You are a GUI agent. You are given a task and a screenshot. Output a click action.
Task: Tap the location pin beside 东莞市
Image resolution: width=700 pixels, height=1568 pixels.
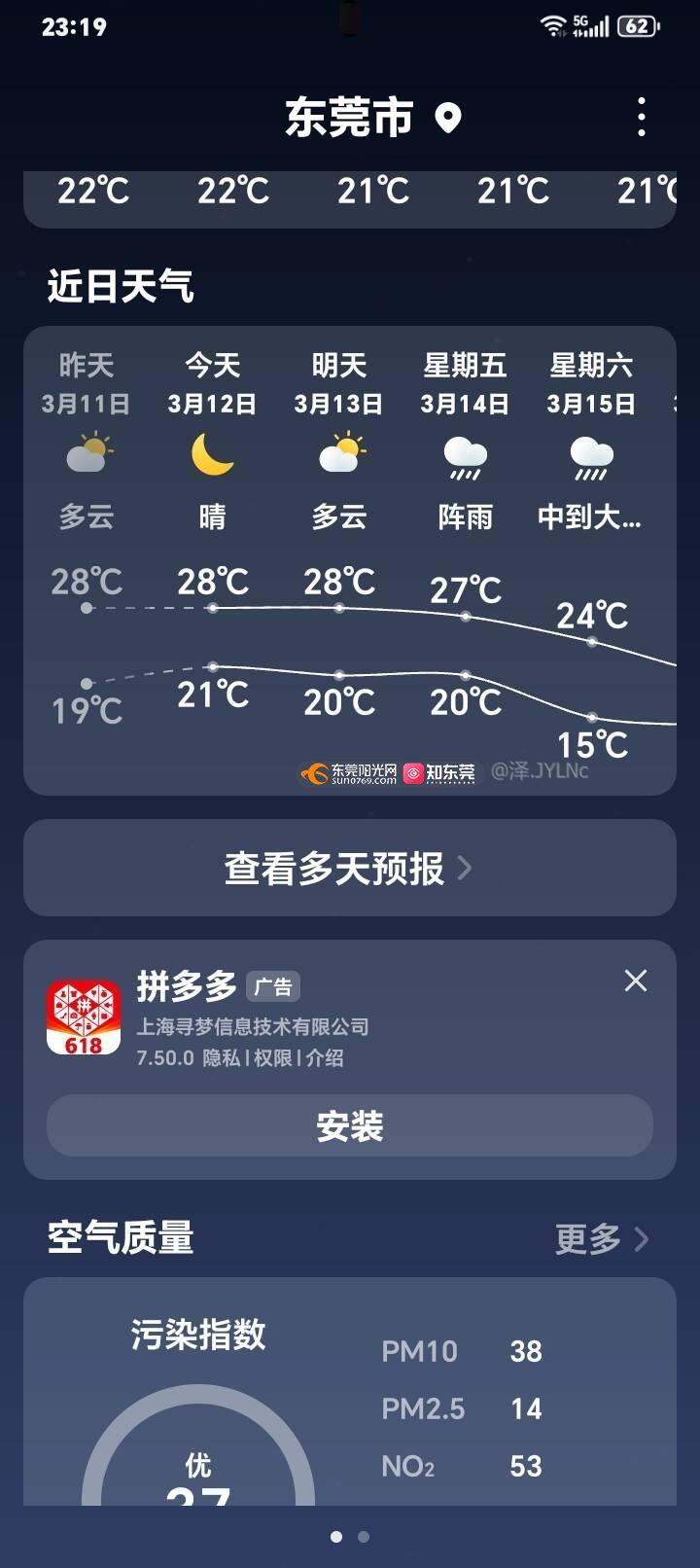447,119
